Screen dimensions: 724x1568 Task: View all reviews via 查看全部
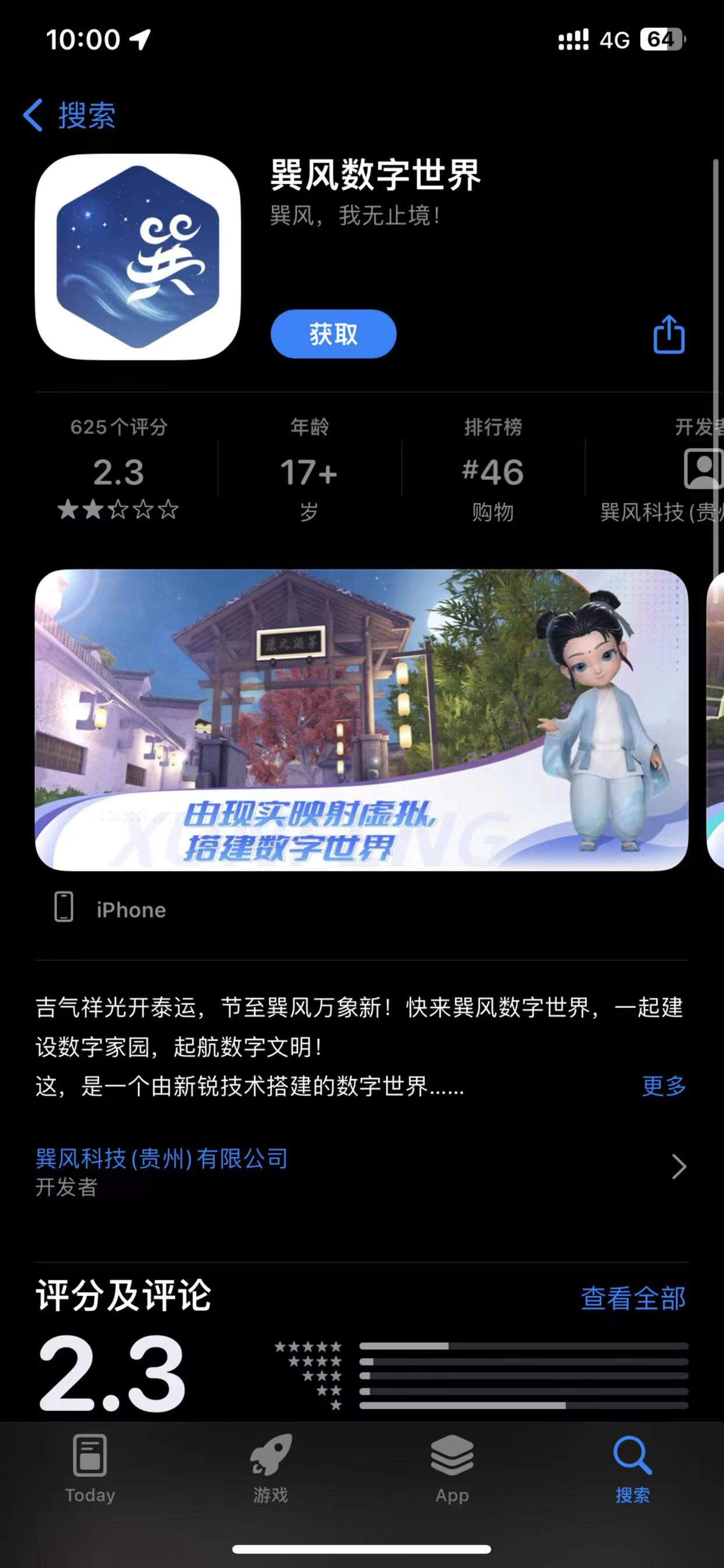[632, 1298]
